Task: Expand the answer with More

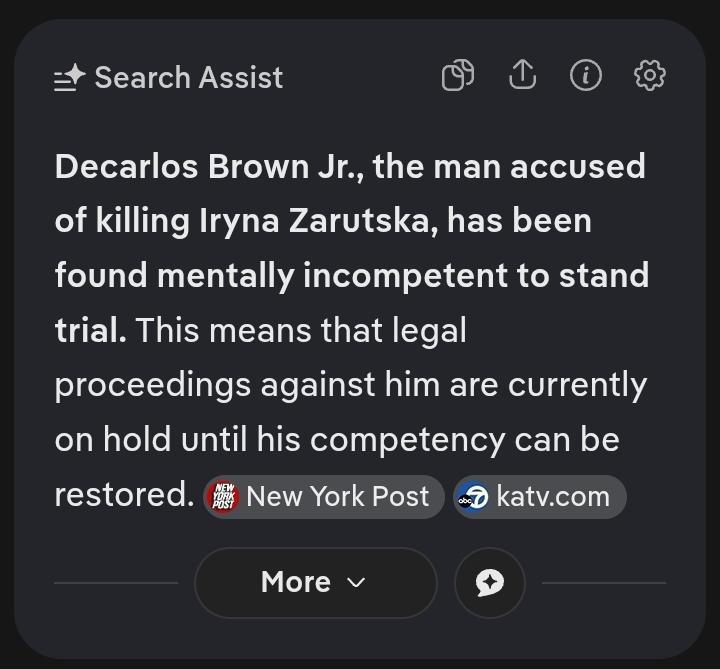Action: pyautogui.click(x=315, y=582)
